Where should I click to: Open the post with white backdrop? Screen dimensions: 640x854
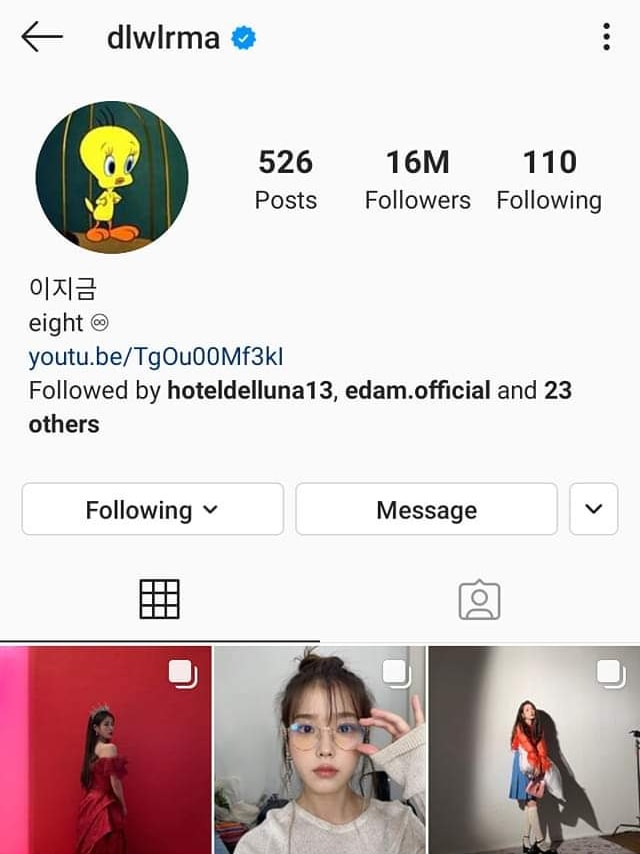coord(534,750)
